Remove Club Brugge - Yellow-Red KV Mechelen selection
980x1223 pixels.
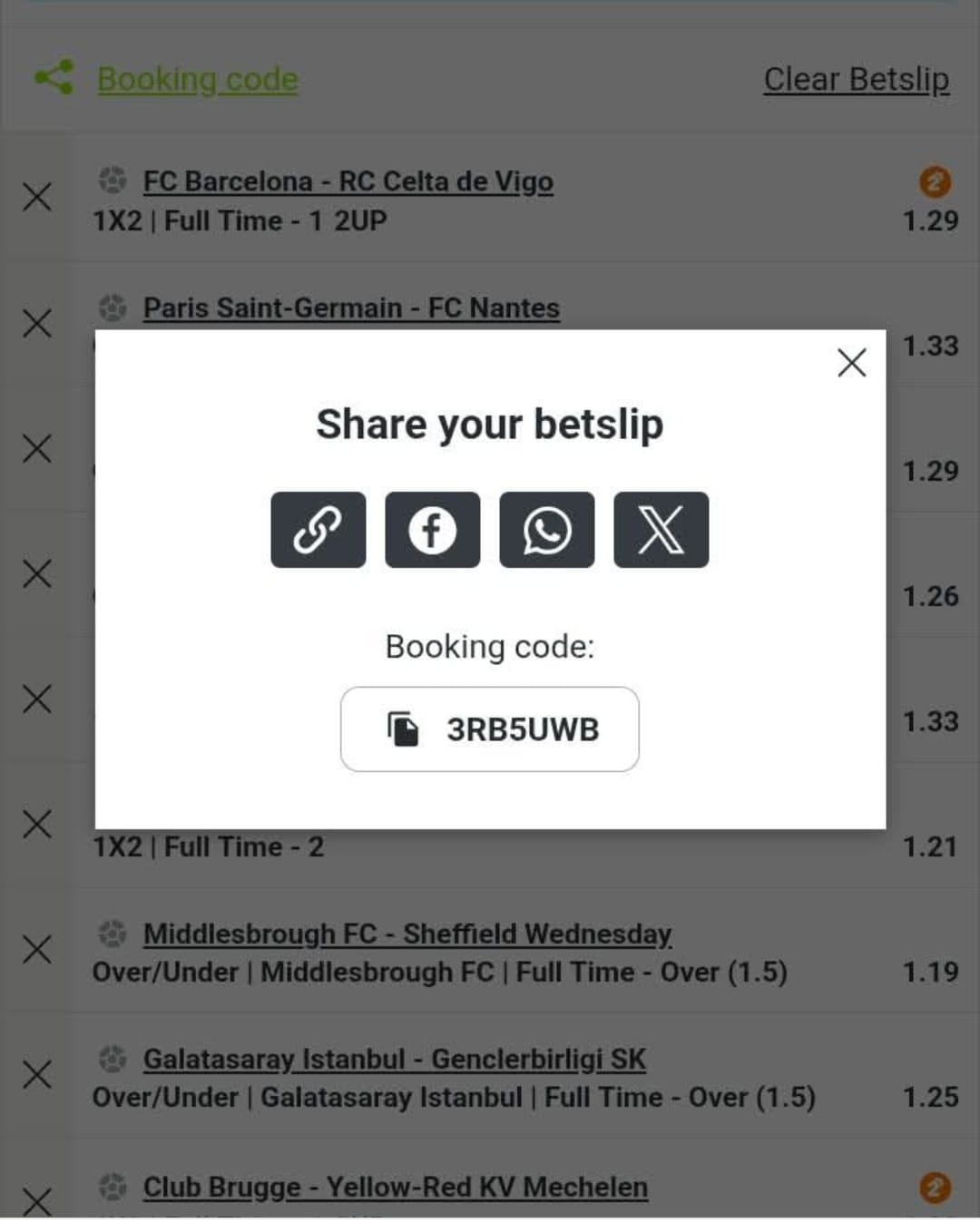point(37,1200)
